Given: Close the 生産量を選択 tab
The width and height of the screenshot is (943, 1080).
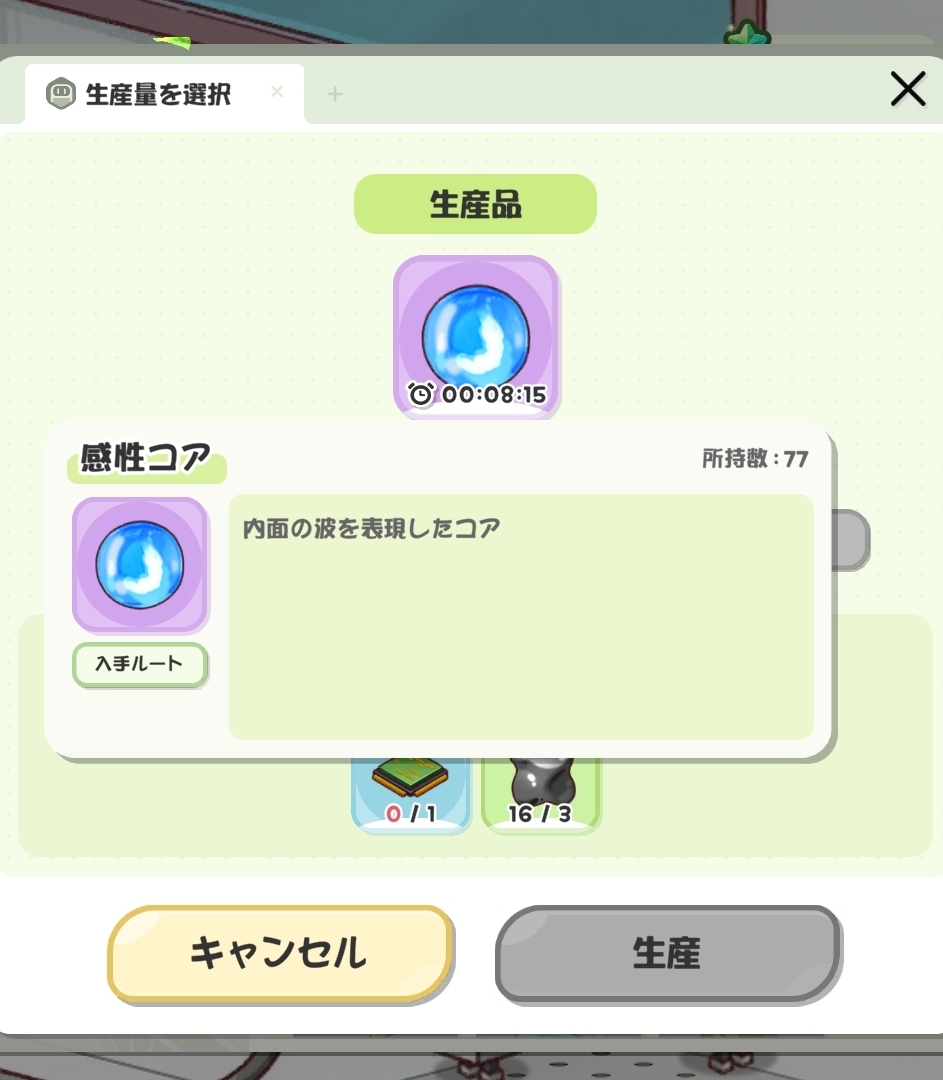Looking at the screenshot, I should pos(277,92).
